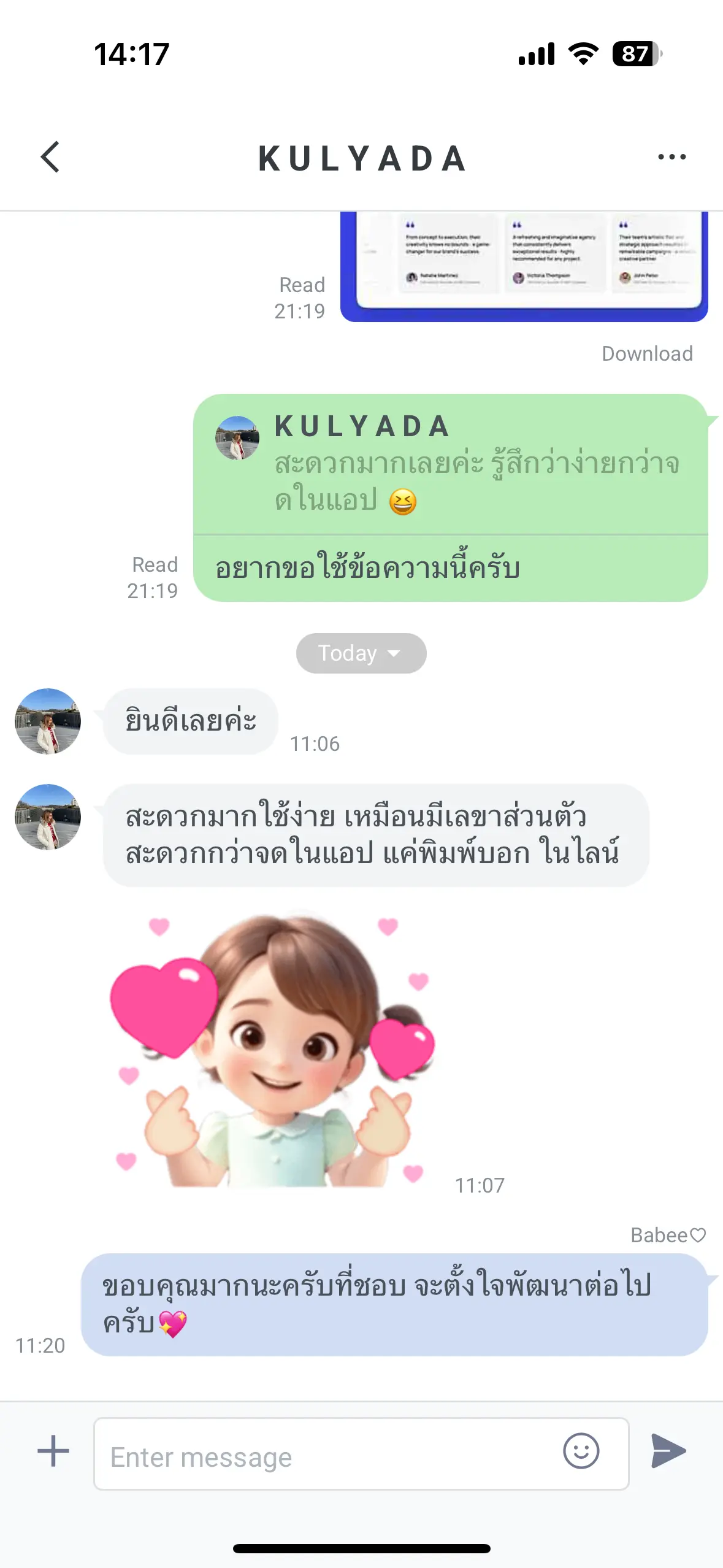This screenshot has width=723, height=1568.
Task: Send the message with arrow icon
Action: click(x=668, y=1451)
